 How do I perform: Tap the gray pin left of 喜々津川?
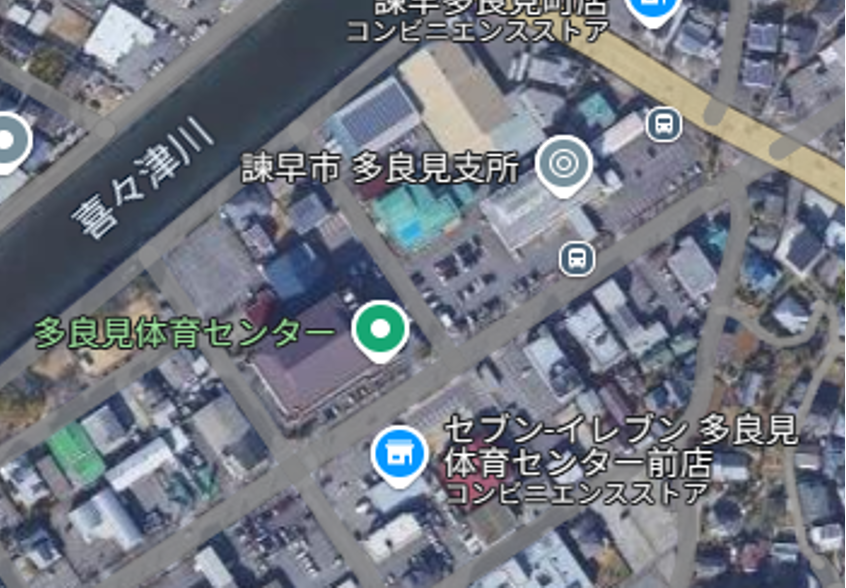[x=9, y=140]
